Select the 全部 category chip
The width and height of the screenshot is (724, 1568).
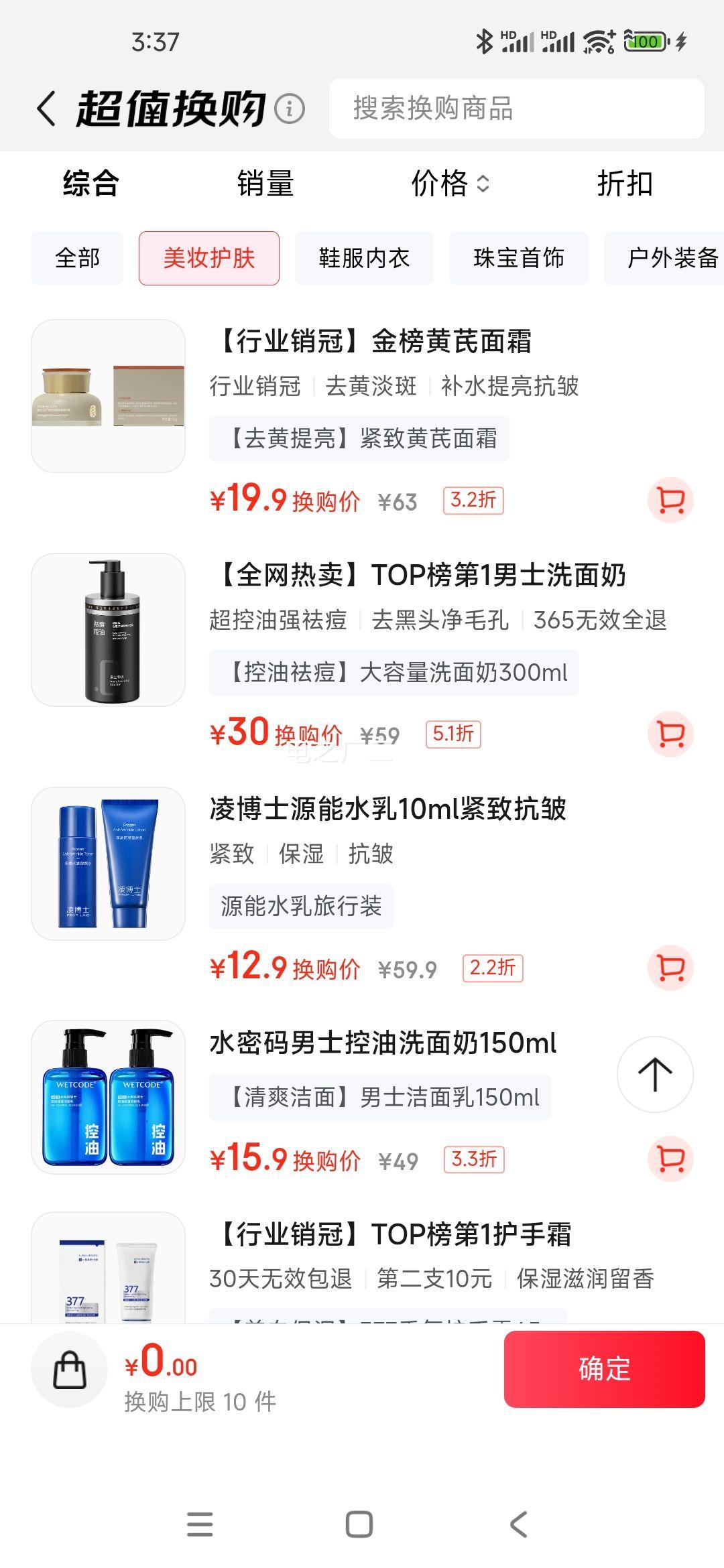tap(77, 258)
